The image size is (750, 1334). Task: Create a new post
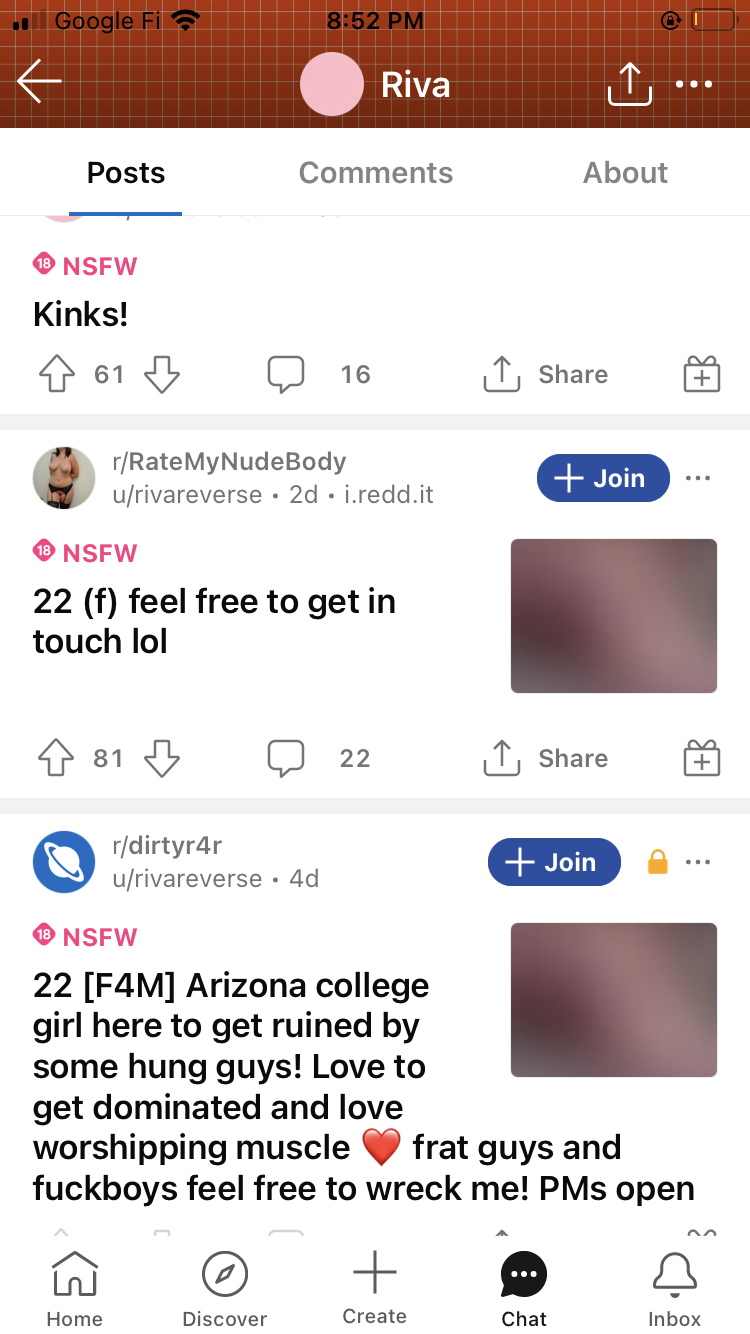375,1288
